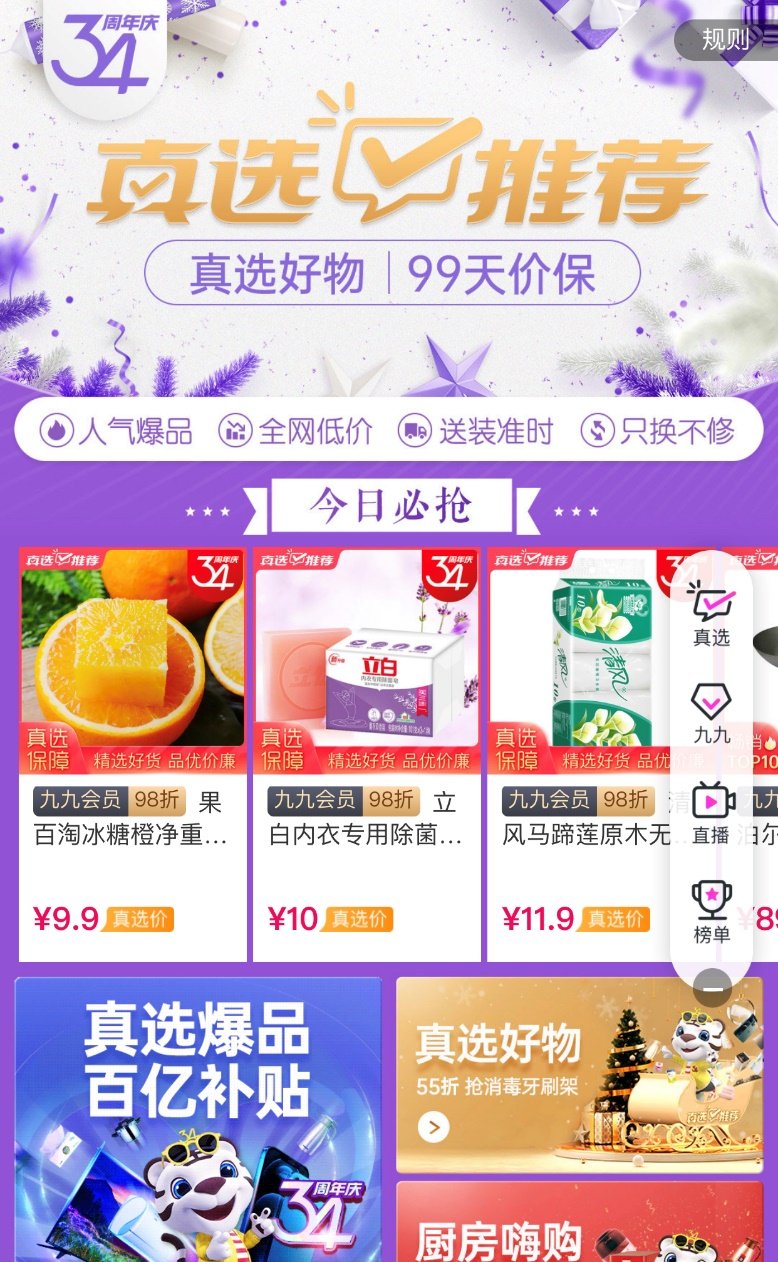Jump to 九九 in floating sidebar
Screen dimensions: 778x1262
point(712,712)
